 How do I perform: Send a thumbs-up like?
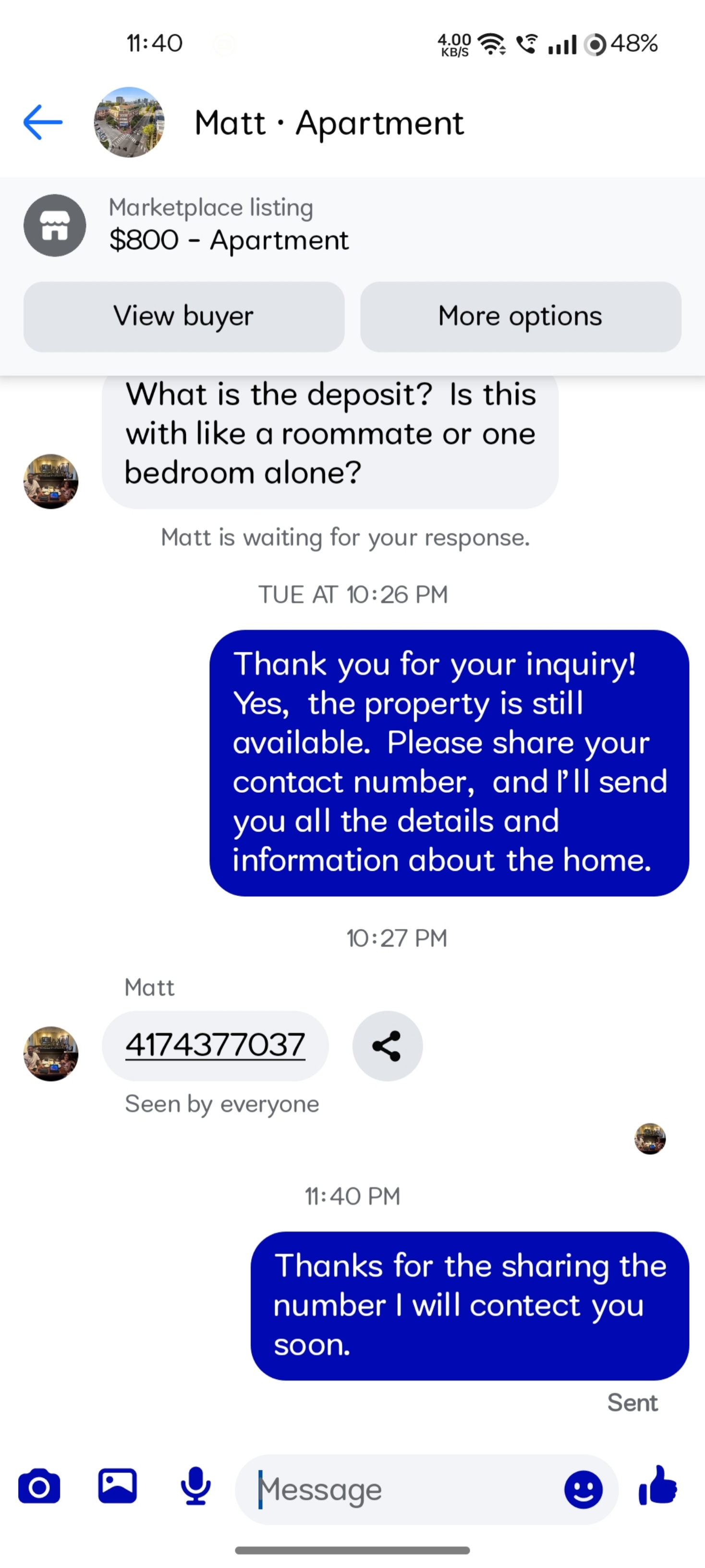[x=658, y=1485]
